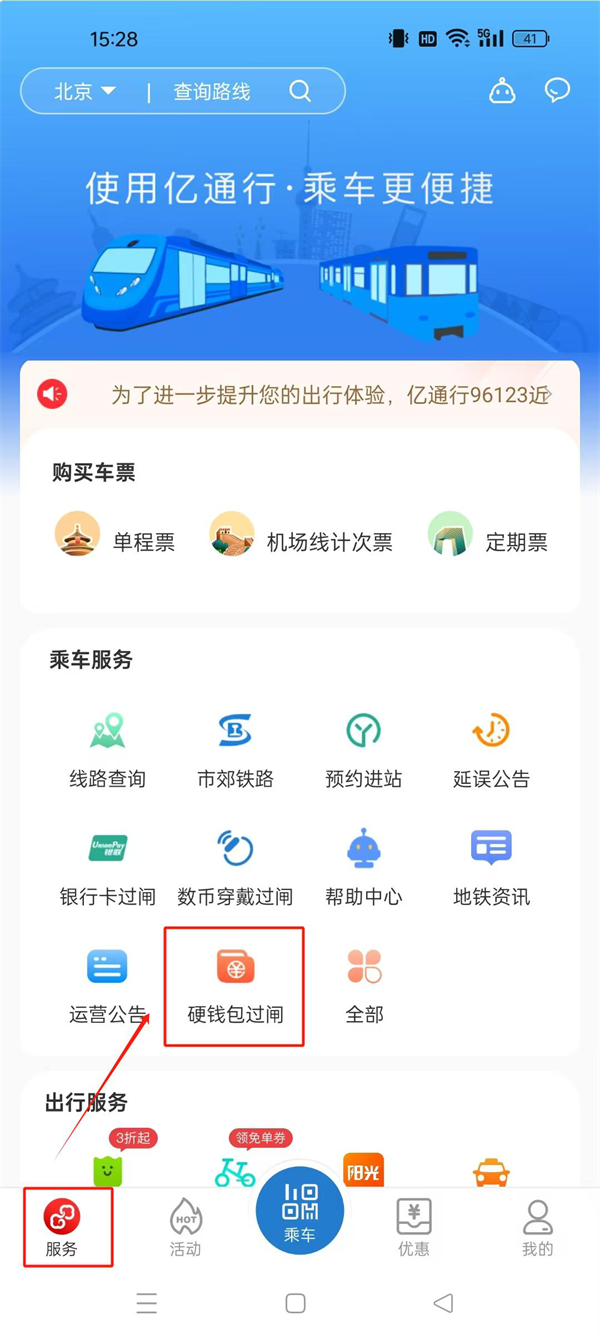This screenshot has width=600, height=1340.
Task: Open 帮助中心 help center
Action: point(363,867)
